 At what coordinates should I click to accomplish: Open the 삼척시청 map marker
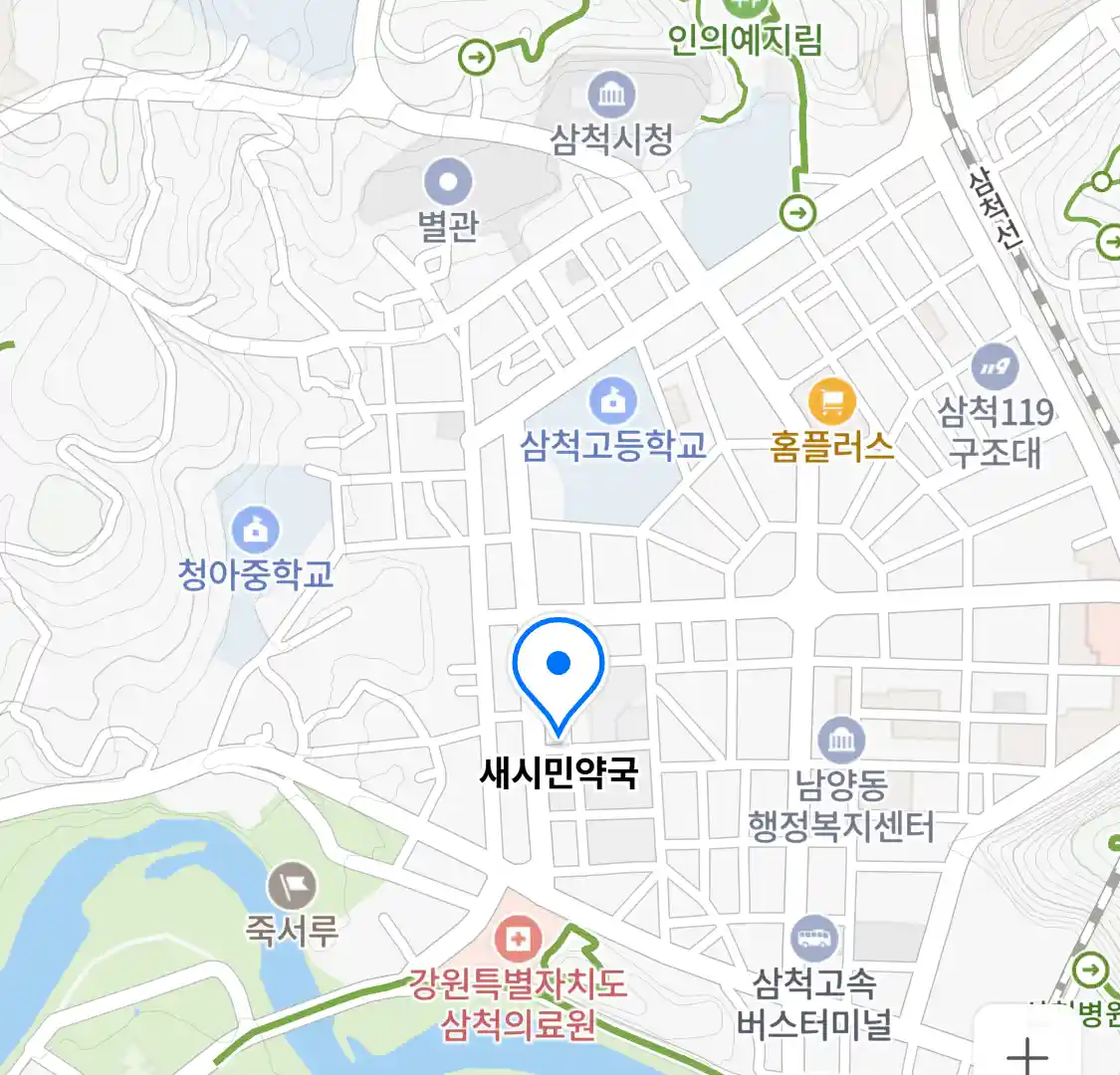tap(611, 96)
